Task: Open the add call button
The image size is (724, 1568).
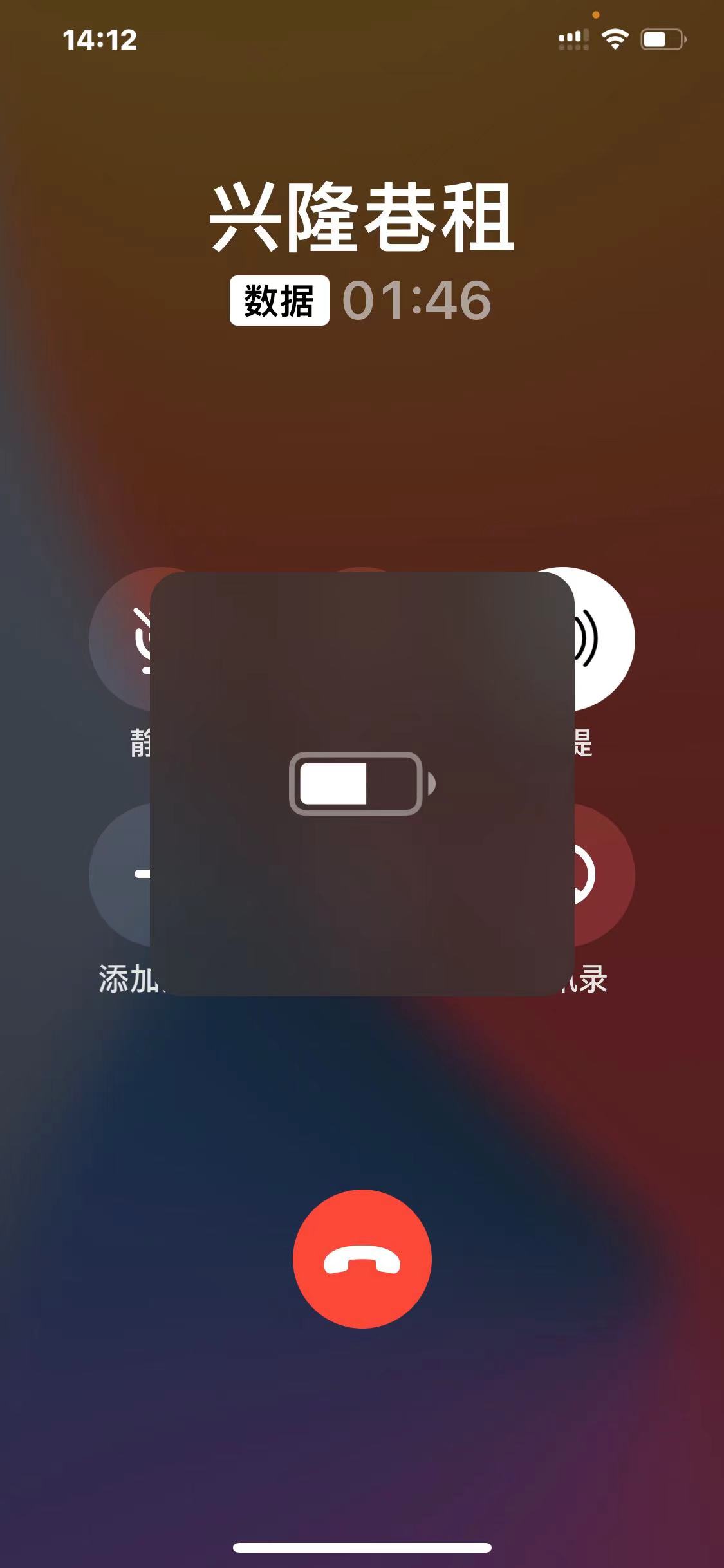Action: click(120, 874)
